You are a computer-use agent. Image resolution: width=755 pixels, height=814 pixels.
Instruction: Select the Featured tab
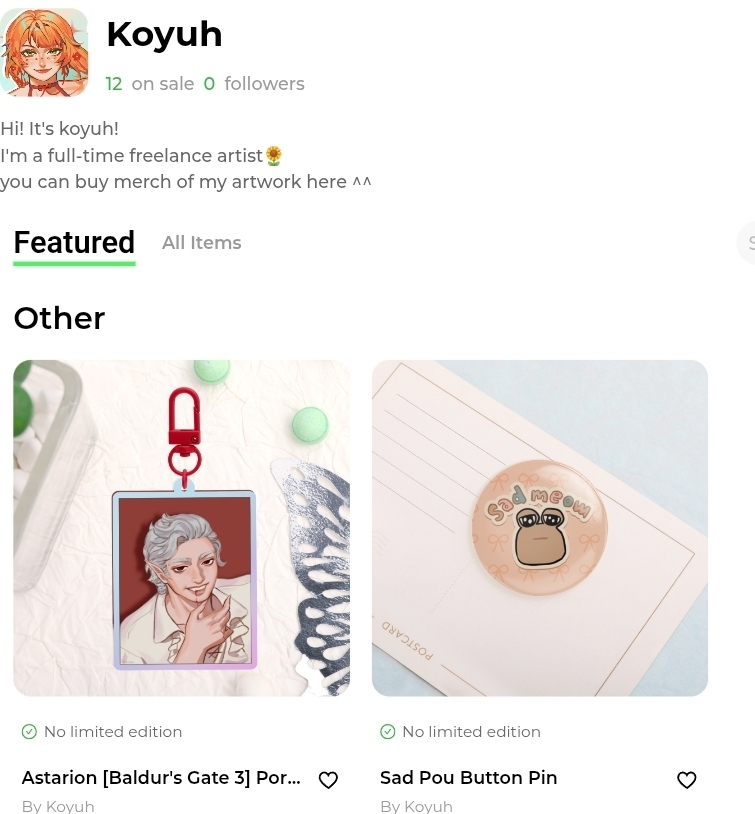tap(74, 243)
